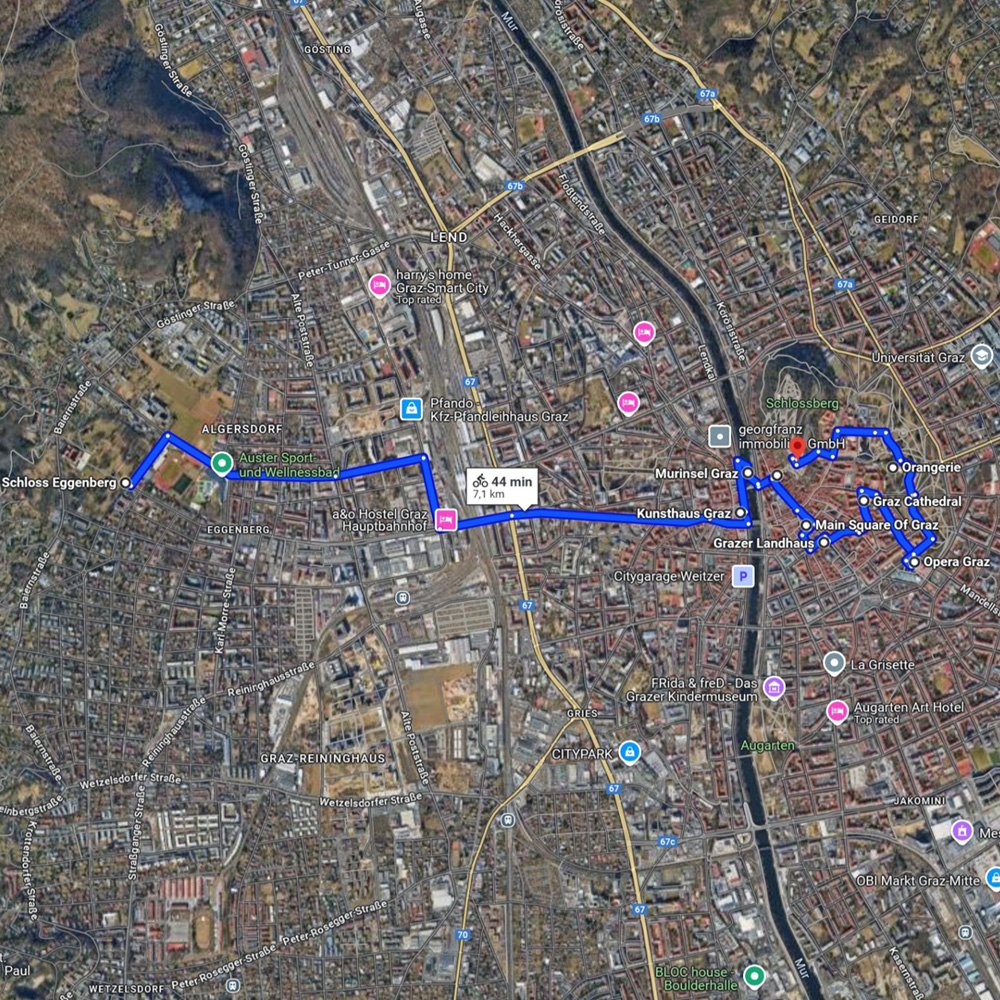Open the Citygarage Weitzer parking marker

pyautogui.click(x=743, y=576)
